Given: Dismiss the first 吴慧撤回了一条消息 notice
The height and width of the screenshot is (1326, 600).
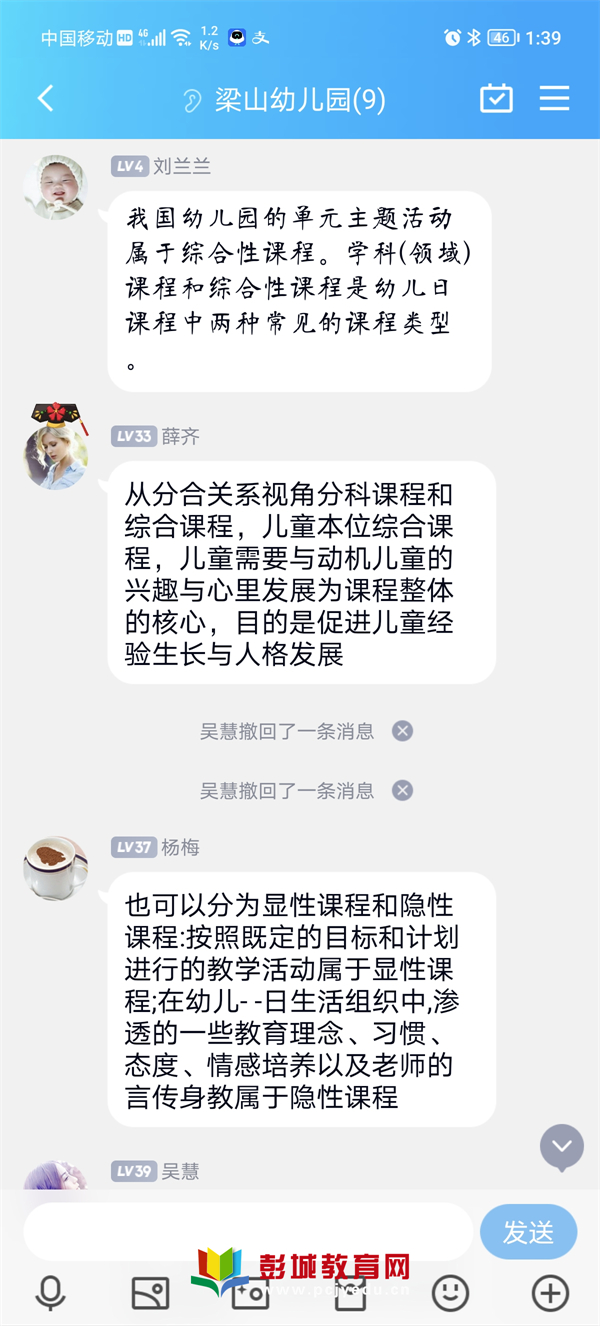Looking at the screenshot, I should pos(402,731).
